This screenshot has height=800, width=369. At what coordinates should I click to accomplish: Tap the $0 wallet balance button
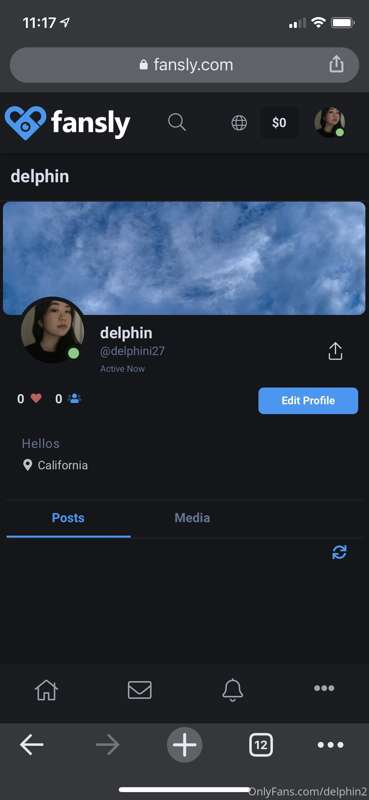(279, 122)
